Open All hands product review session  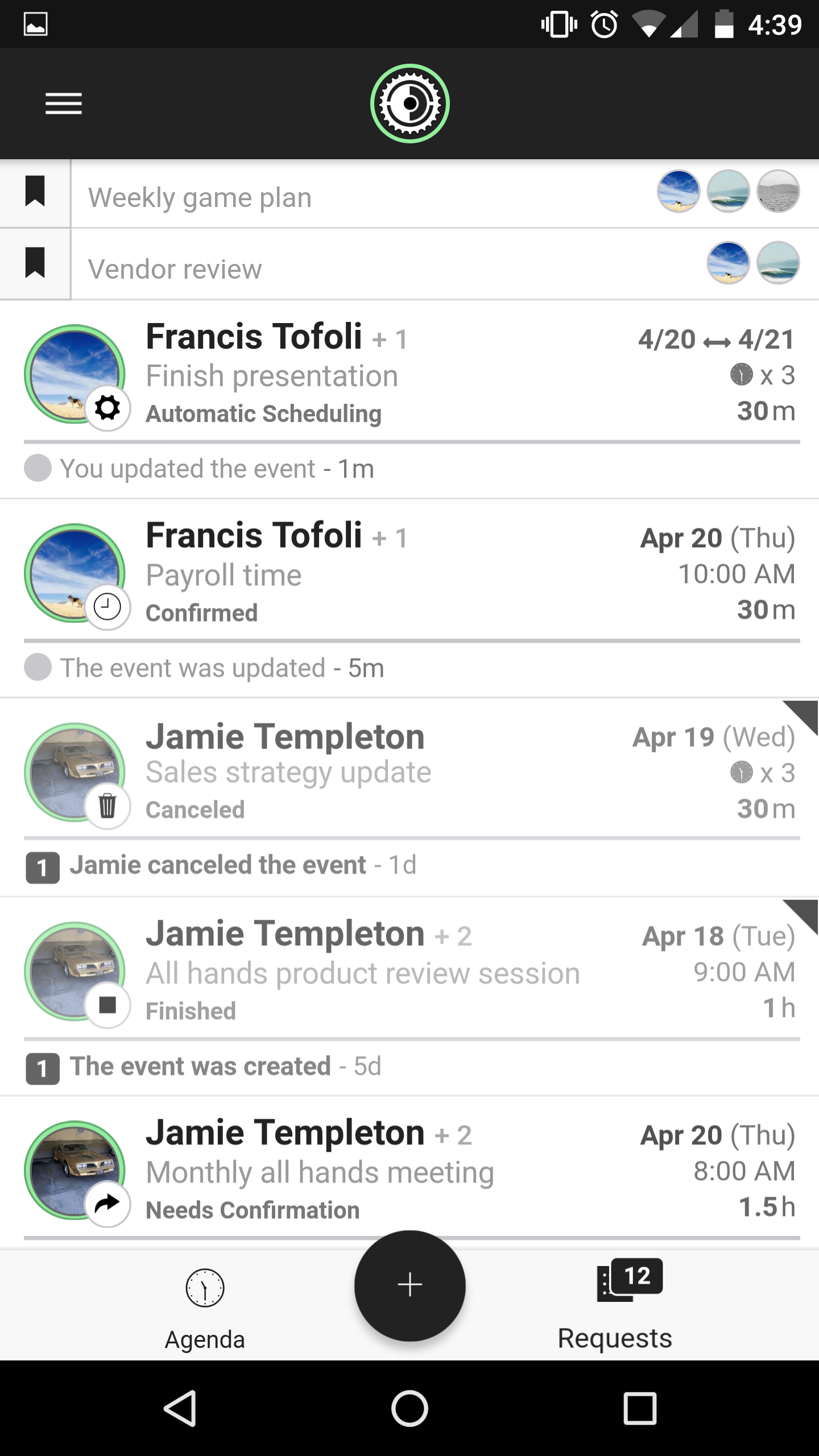363,973
